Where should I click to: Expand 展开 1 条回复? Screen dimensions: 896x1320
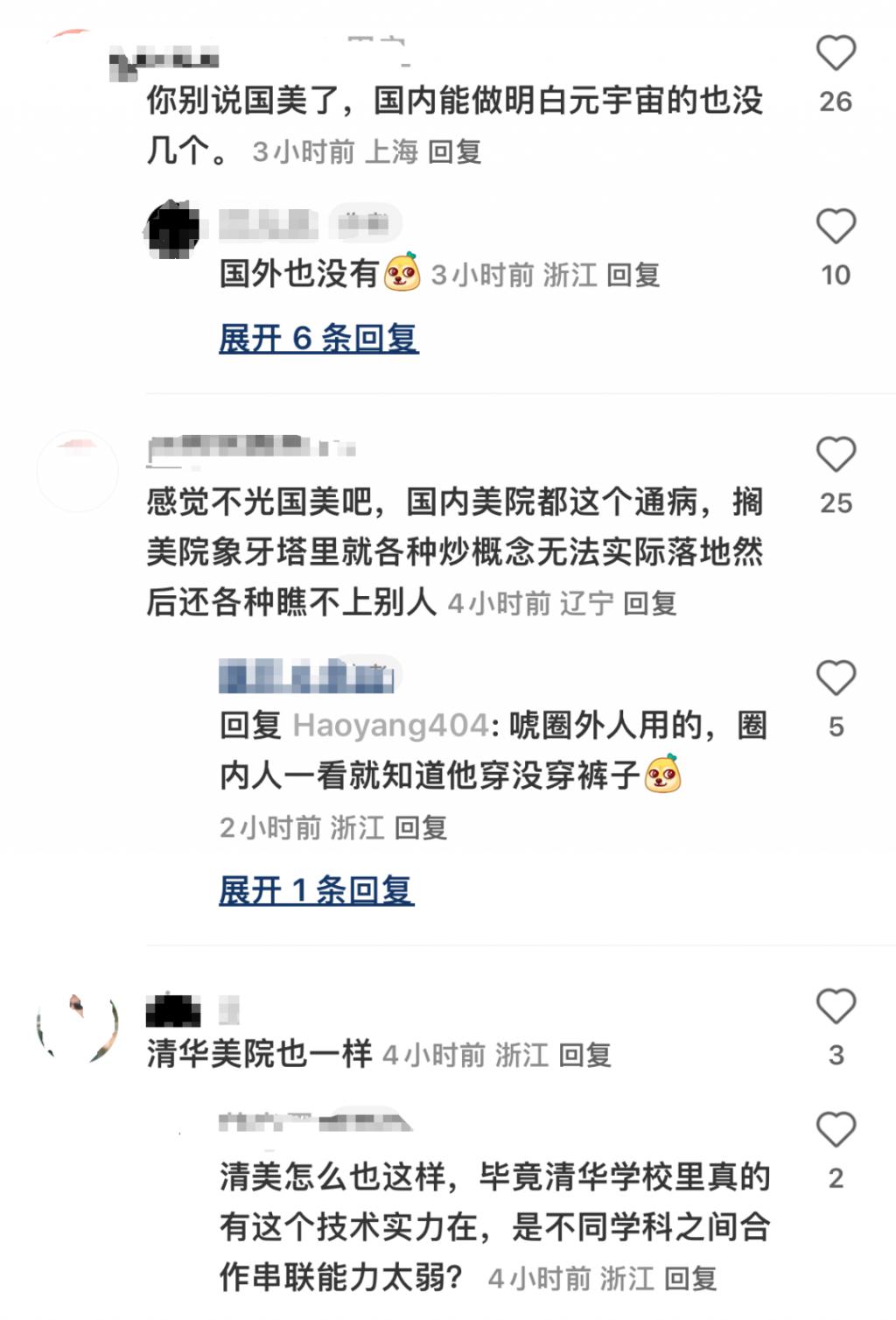pyautogui.click(x=316, y=890)
